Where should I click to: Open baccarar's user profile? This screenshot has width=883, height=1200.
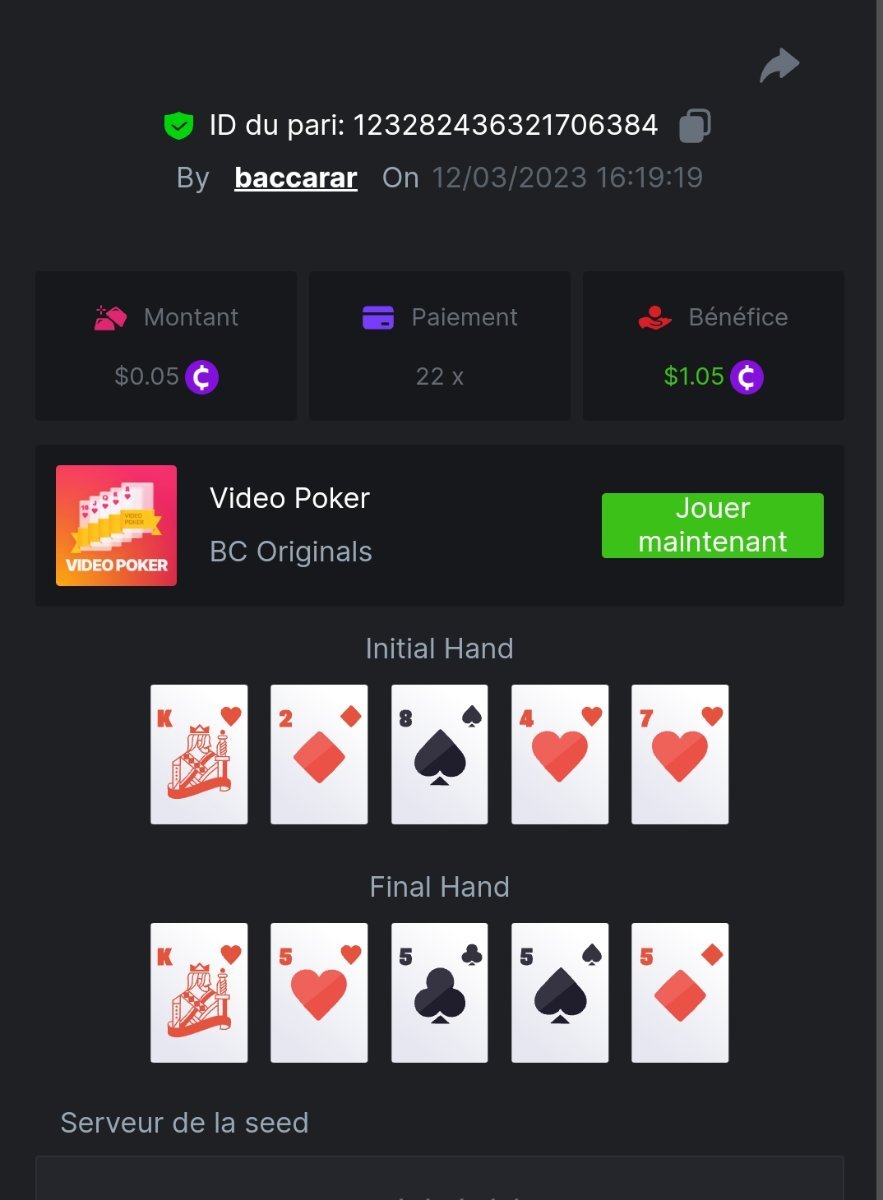point(295,178)
